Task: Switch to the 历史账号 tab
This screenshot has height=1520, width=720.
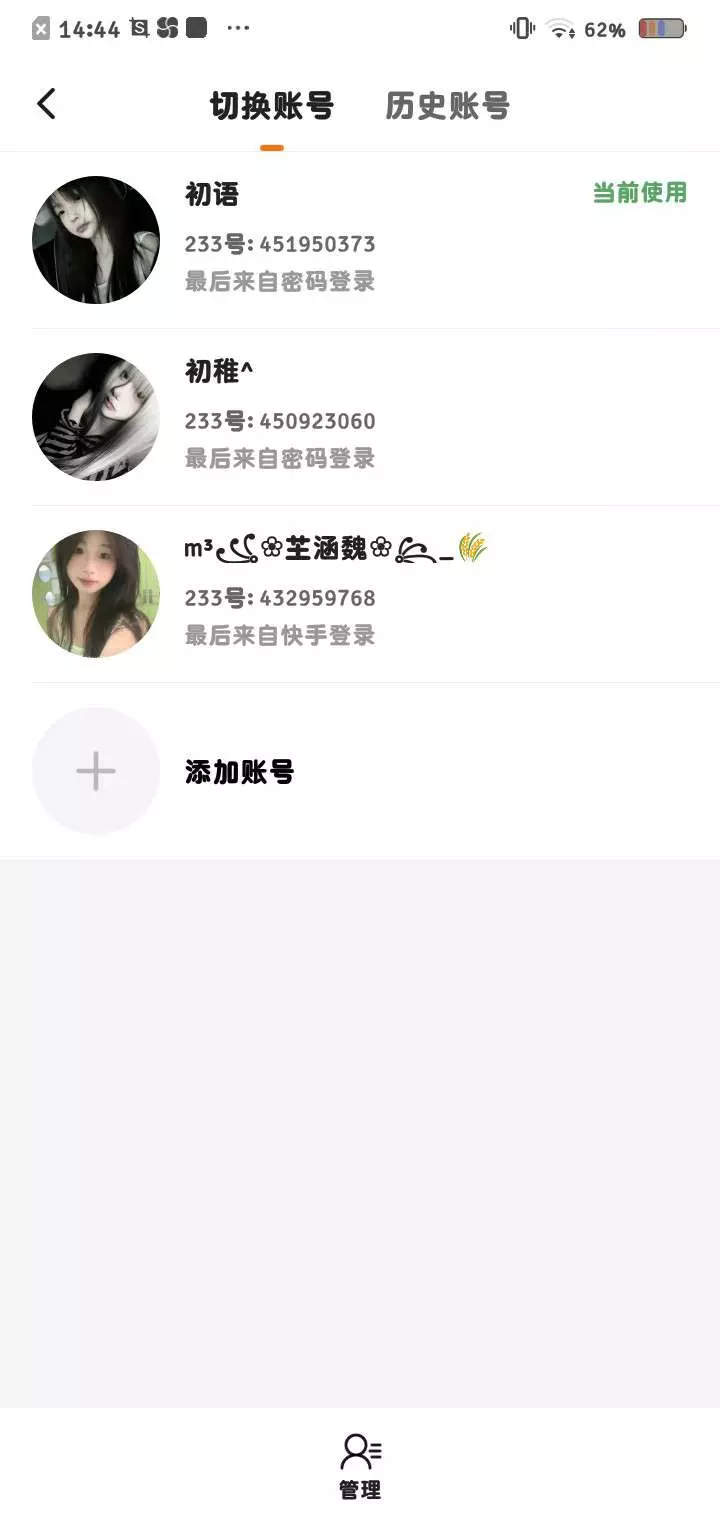Action: [x=447, y=106]
